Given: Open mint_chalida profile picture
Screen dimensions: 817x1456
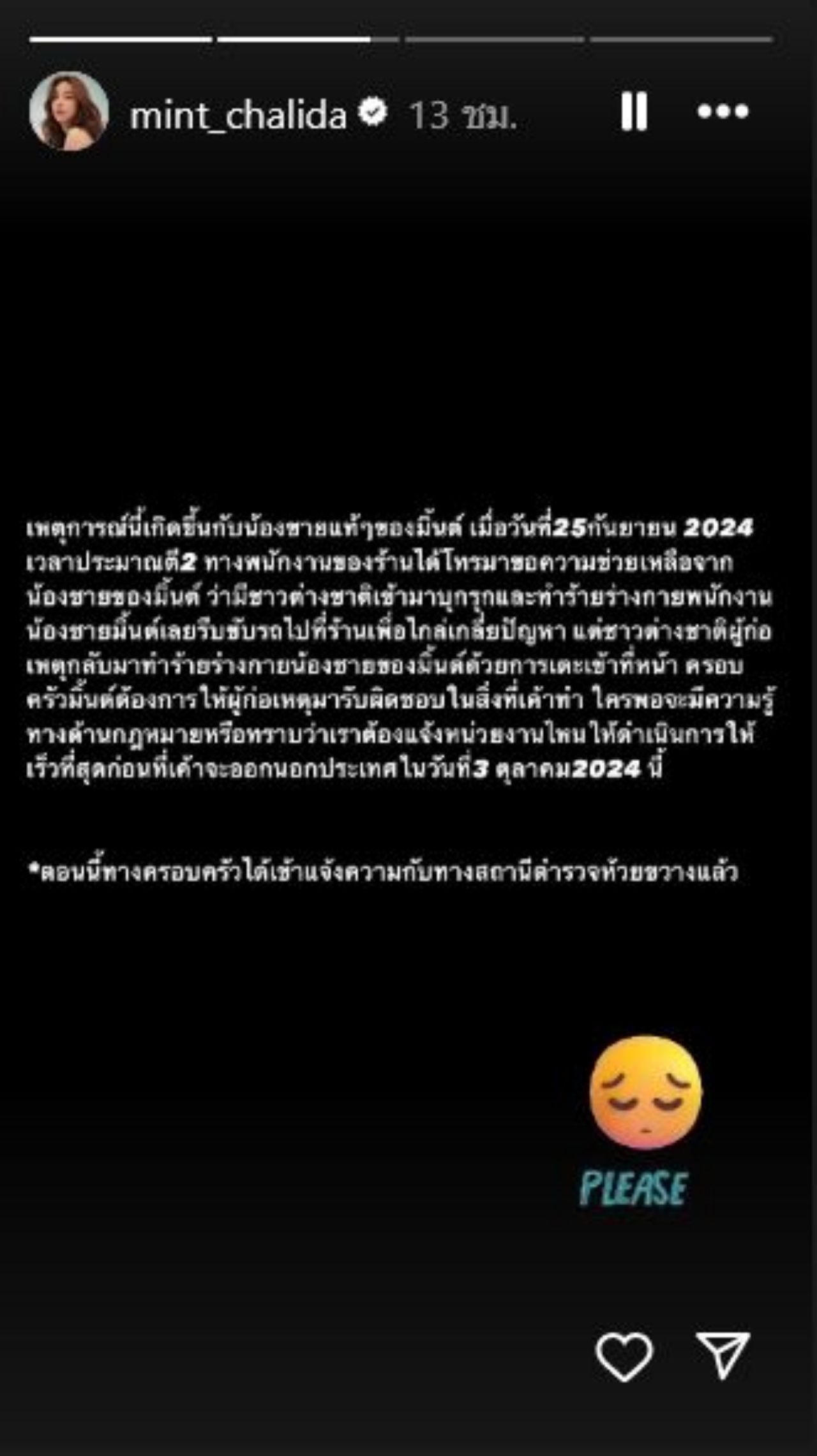Looking at the screenshot, I should (x=68, y=112).
